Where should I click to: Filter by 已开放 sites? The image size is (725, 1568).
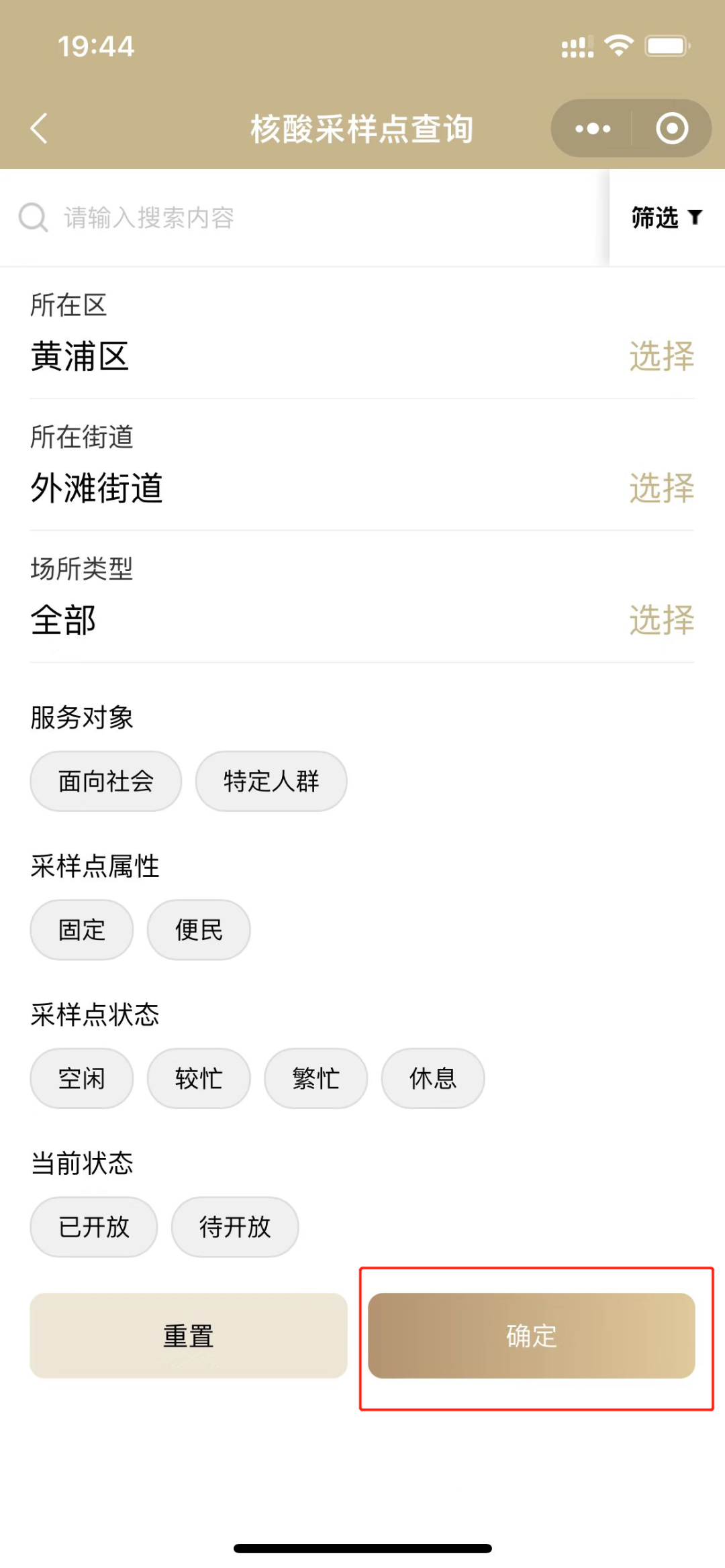94,1226
